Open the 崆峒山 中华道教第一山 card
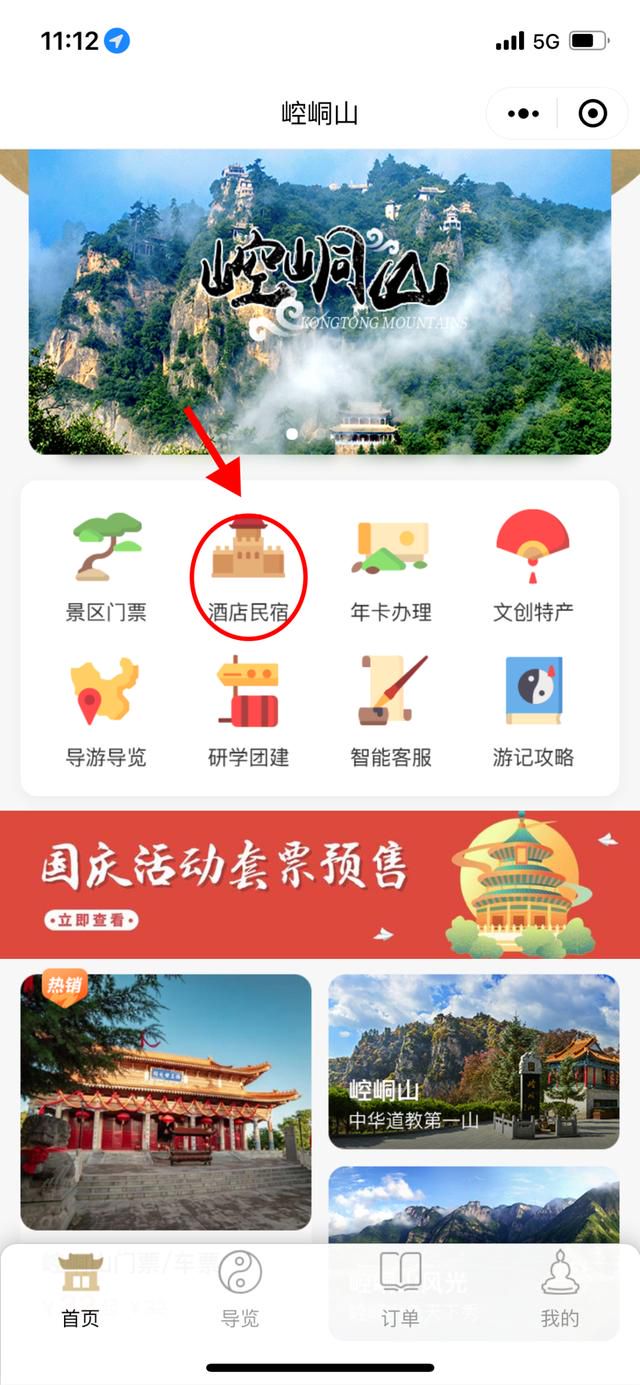 coord(474,1060)
